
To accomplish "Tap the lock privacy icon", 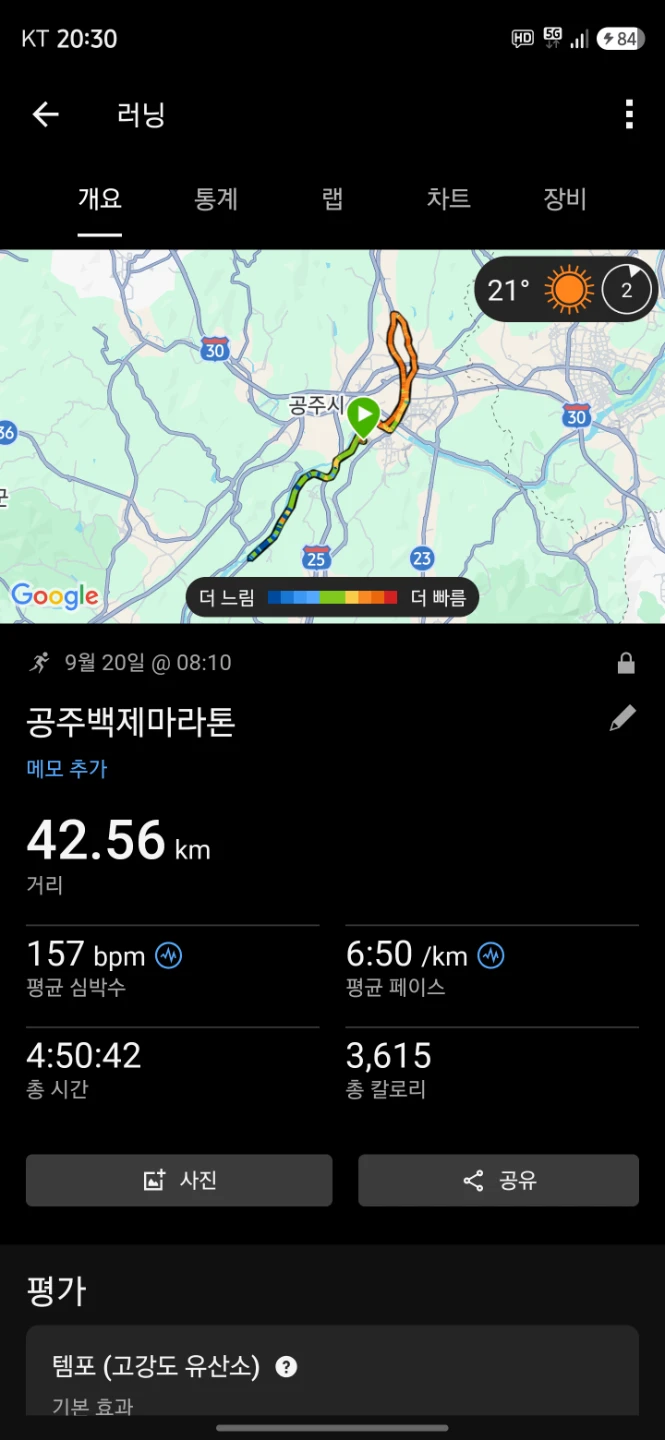I will [x=626, y=663].
